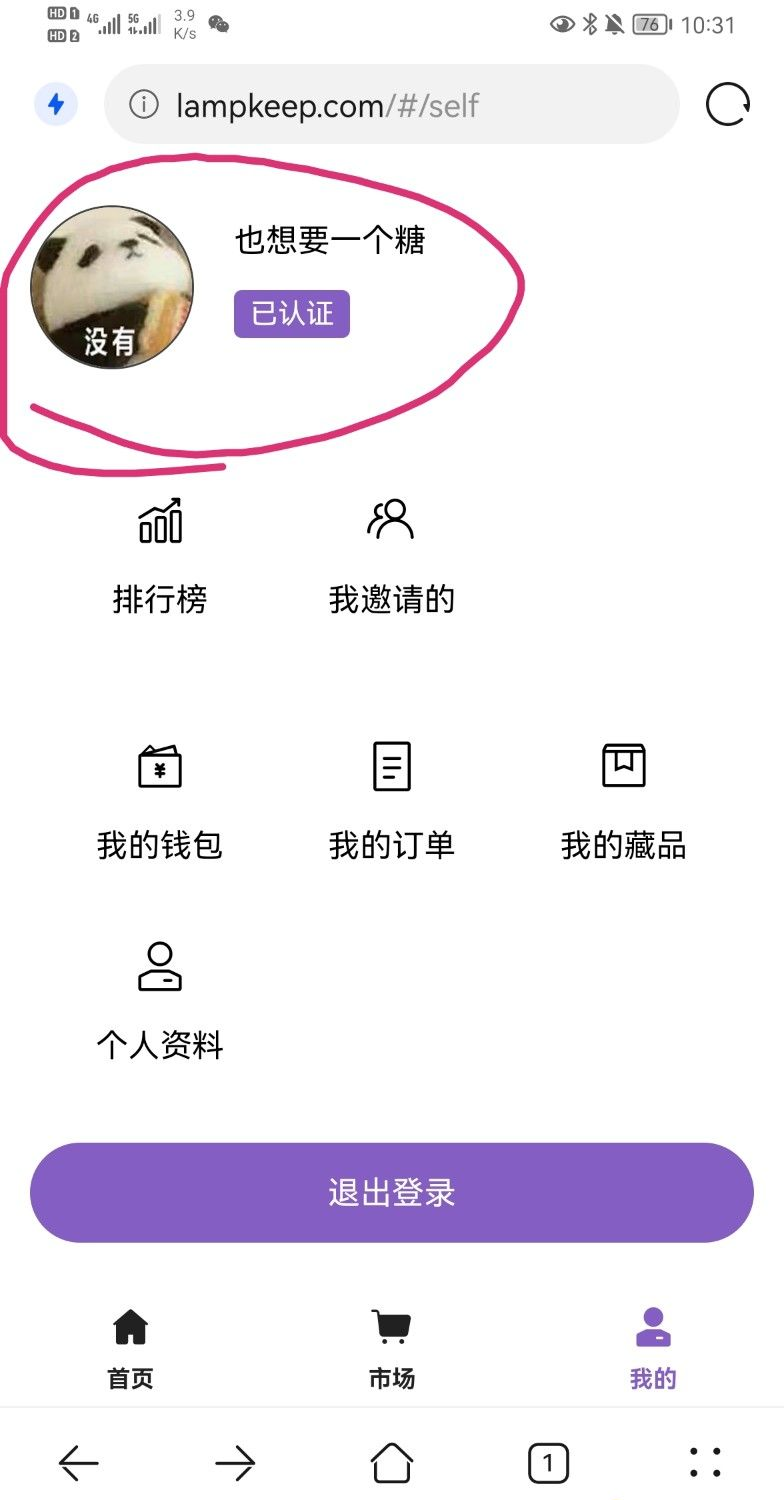Tap the panda profile avatar
784x1500 pixels.
pos(111,288)
